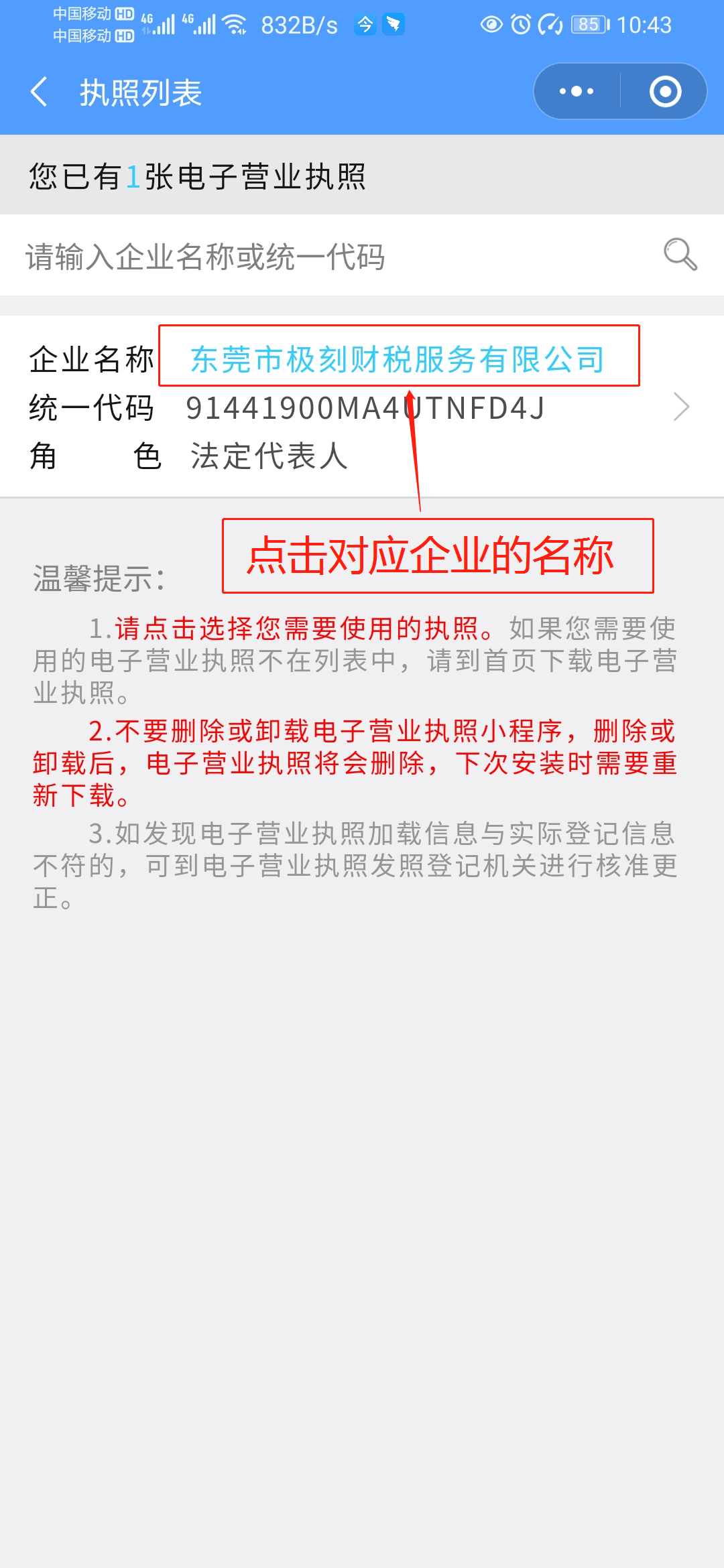
Task: Go back from the 执照列表 page
Action: click(x=39, y=92)
